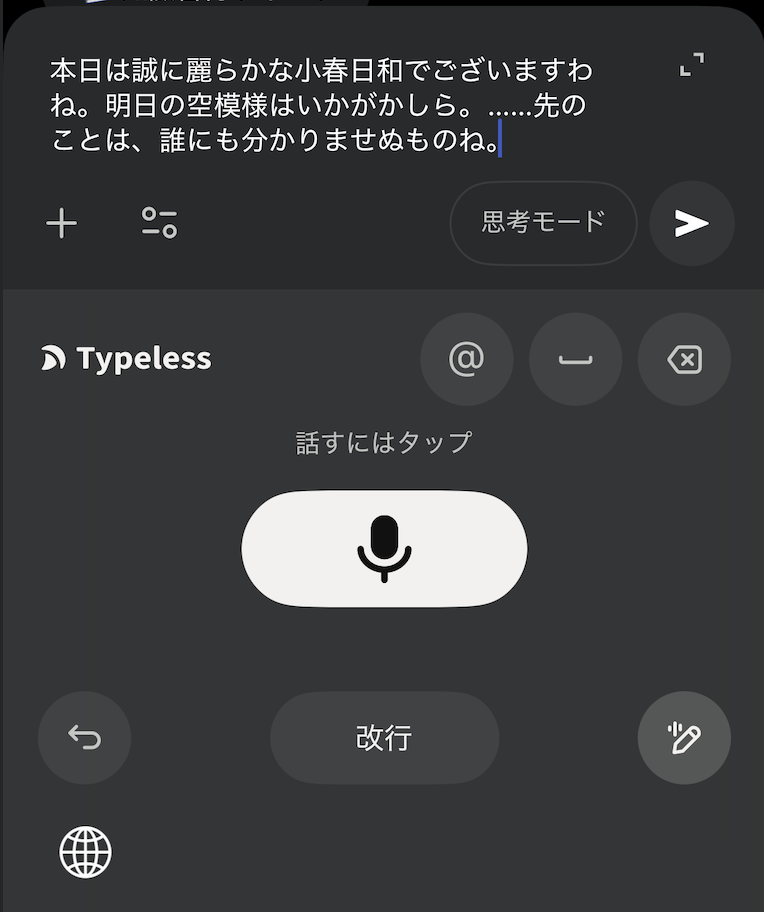
Task: Enable 思考モード
Action: [x=543, y=222]
